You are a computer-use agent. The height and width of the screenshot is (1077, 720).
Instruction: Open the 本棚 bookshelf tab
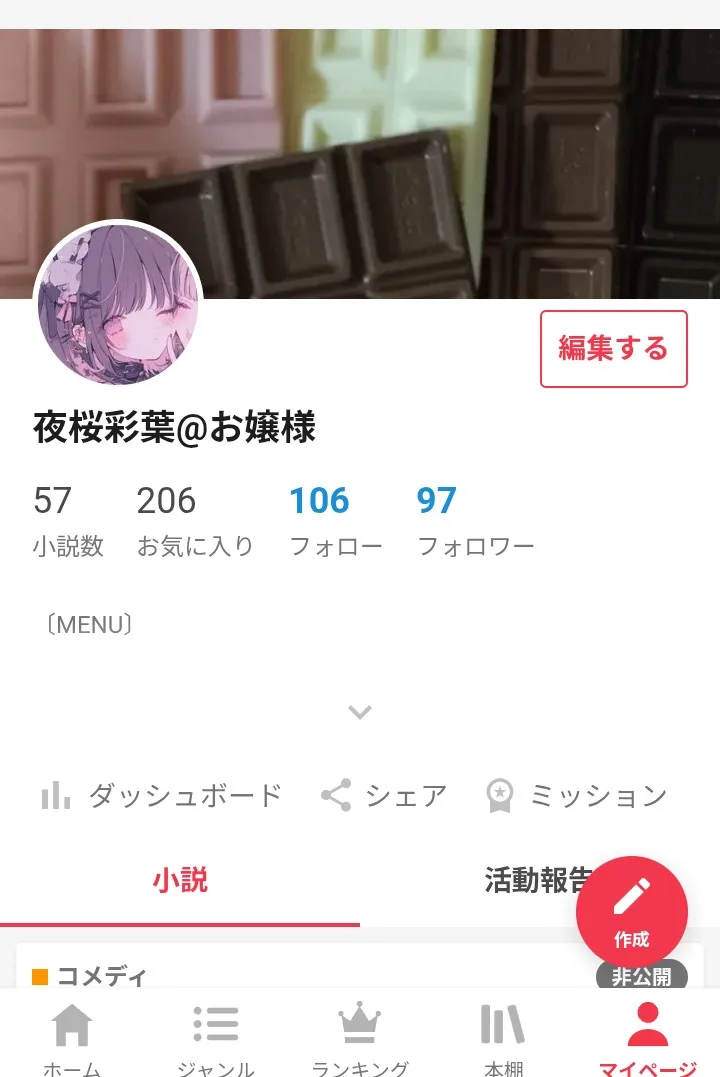click(x=503, y=1037)
